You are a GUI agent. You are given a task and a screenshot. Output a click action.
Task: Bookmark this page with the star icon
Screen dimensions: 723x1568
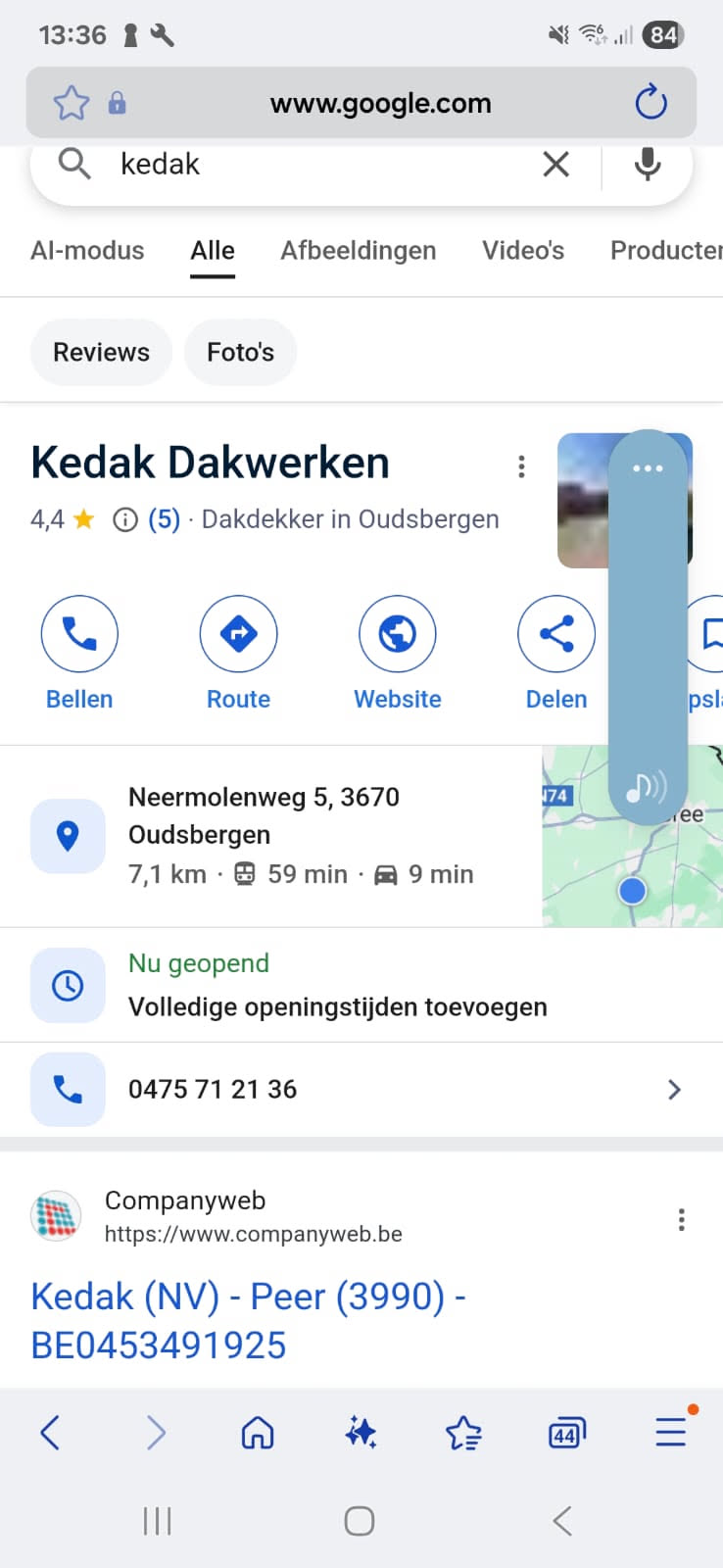71,103
